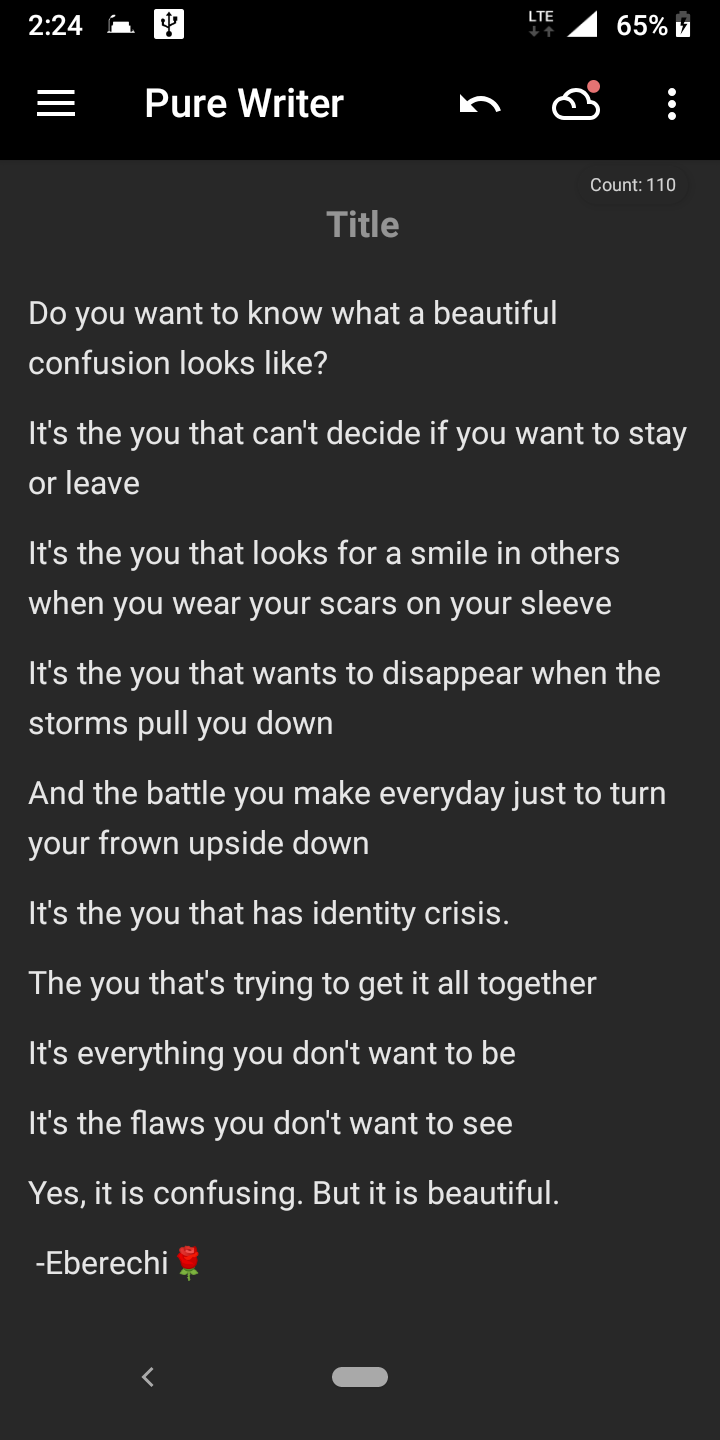Viewport: 720px width, 1440px height.
Task: Go back using system navigation arrow
Action: coord(148,1377)
